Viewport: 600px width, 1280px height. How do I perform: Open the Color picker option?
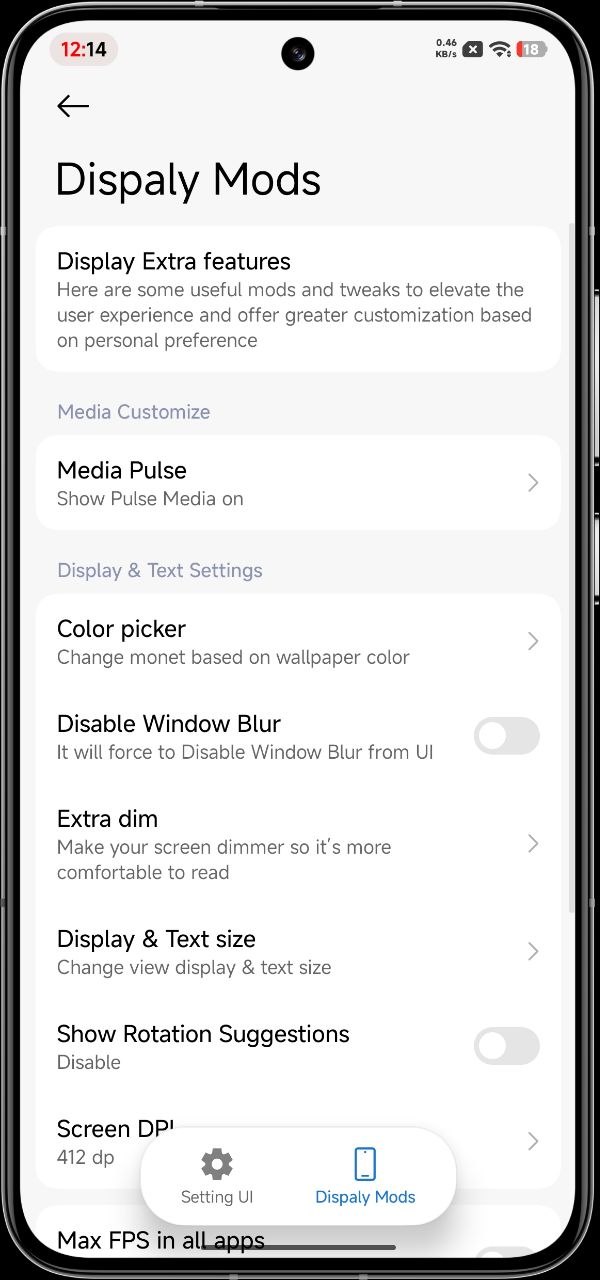click(x=298, y=641)
